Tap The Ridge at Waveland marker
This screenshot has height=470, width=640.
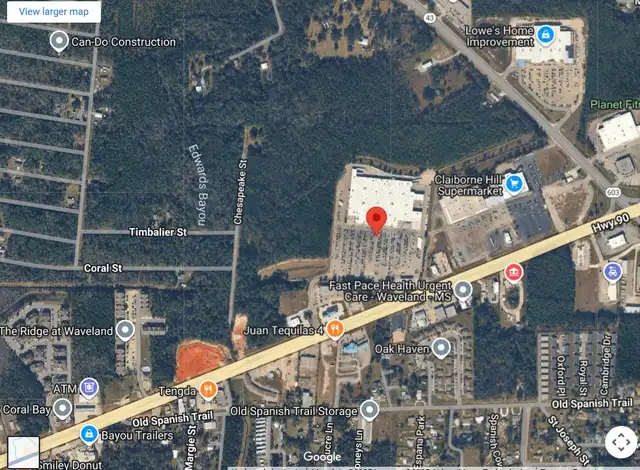click(125, 330)
